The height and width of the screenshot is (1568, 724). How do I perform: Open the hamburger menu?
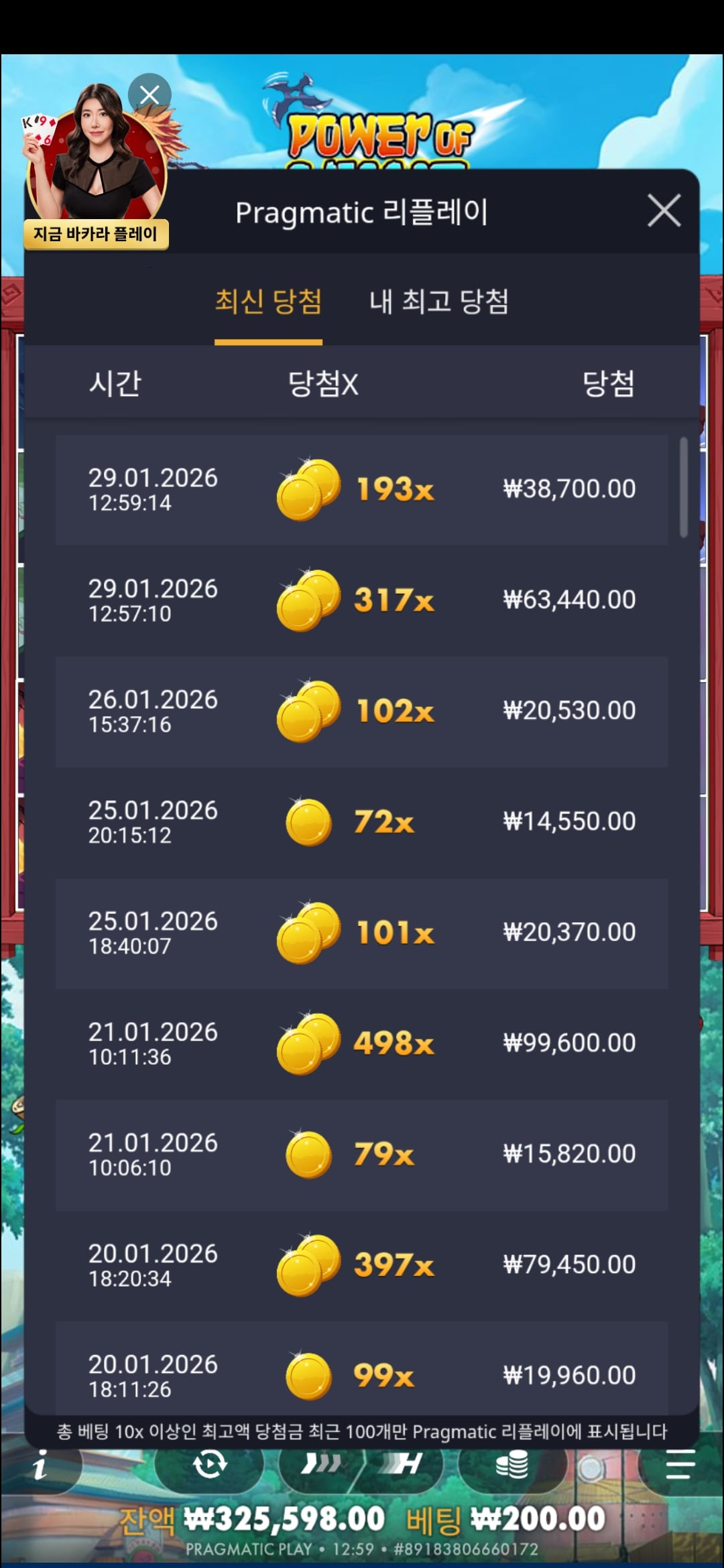click(680, 1464)
